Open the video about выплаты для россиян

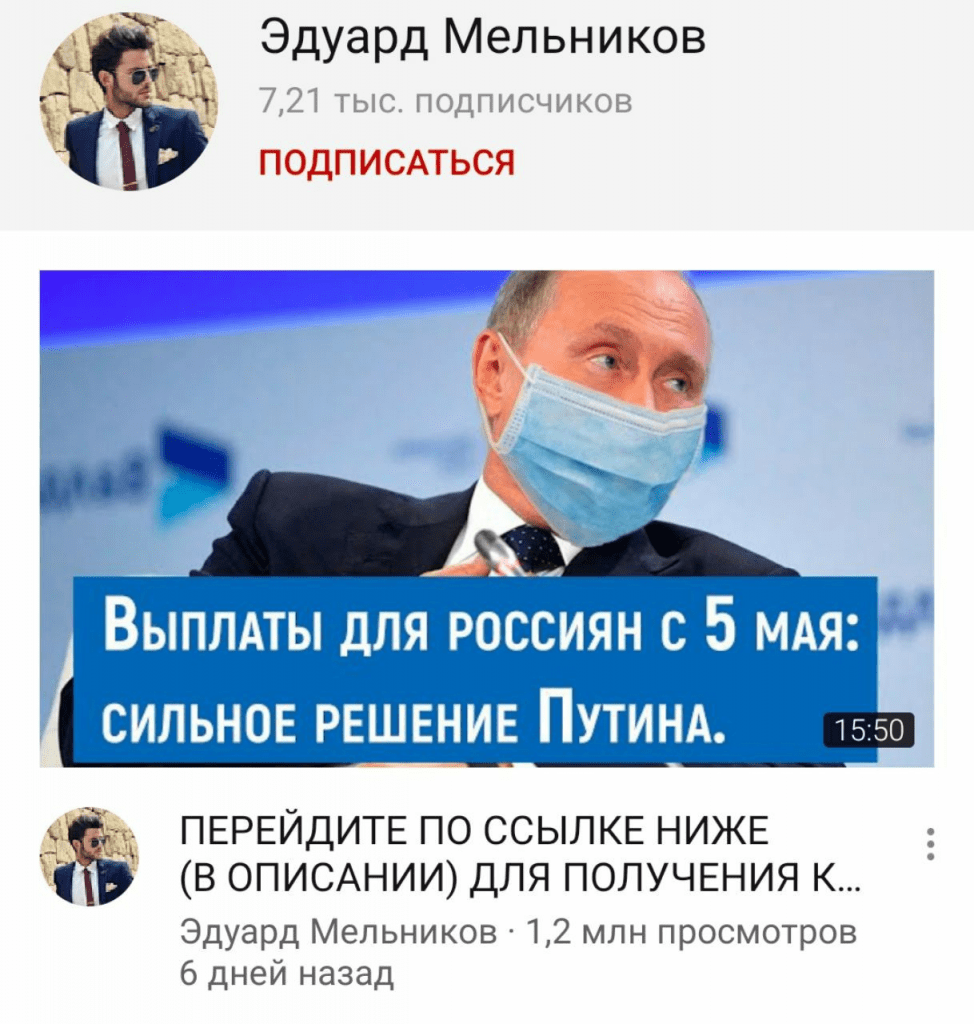[486, 518]
